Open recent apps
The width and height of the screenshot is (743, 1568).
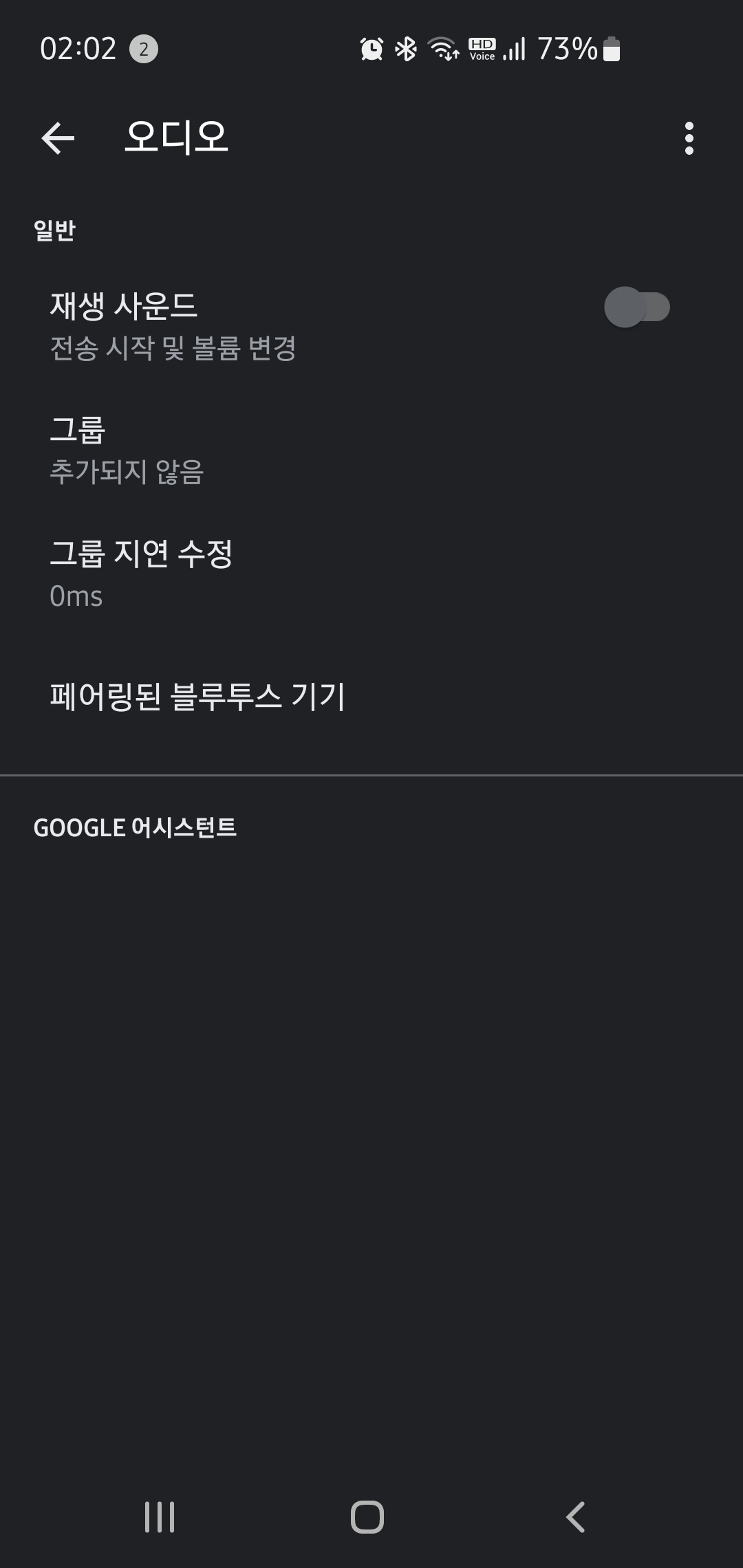tap(160, 1516)
